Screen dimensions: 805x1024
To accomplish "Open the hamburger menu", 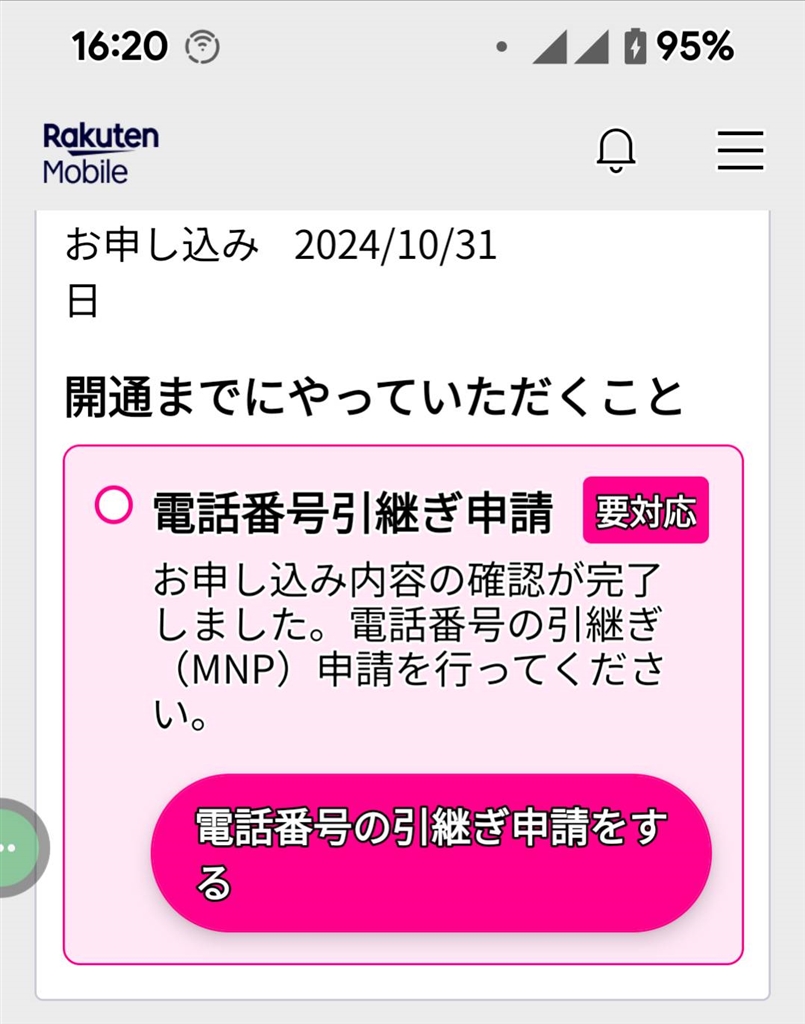I will click(x=741, y=151).
